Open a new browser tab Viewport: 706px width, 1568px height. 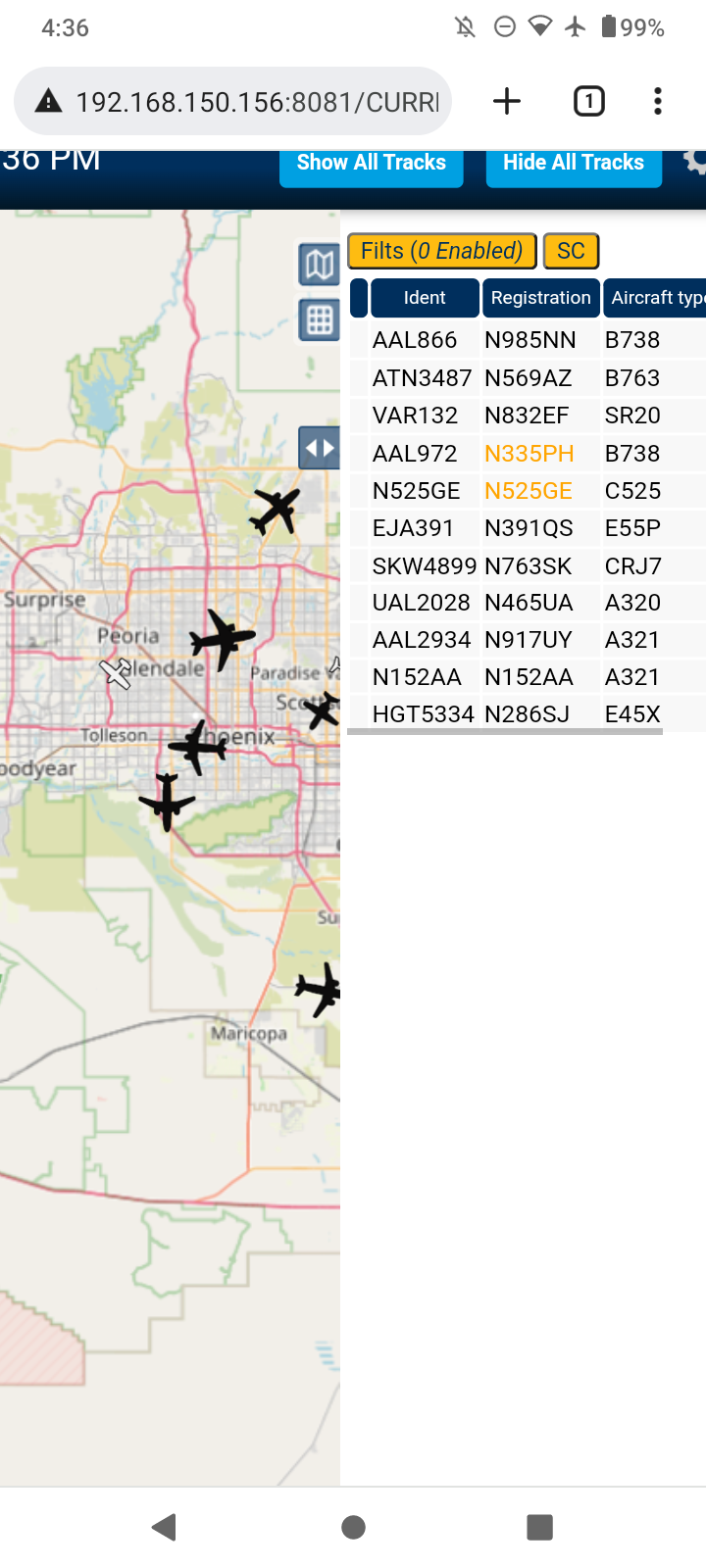click(x=507, y=101)
